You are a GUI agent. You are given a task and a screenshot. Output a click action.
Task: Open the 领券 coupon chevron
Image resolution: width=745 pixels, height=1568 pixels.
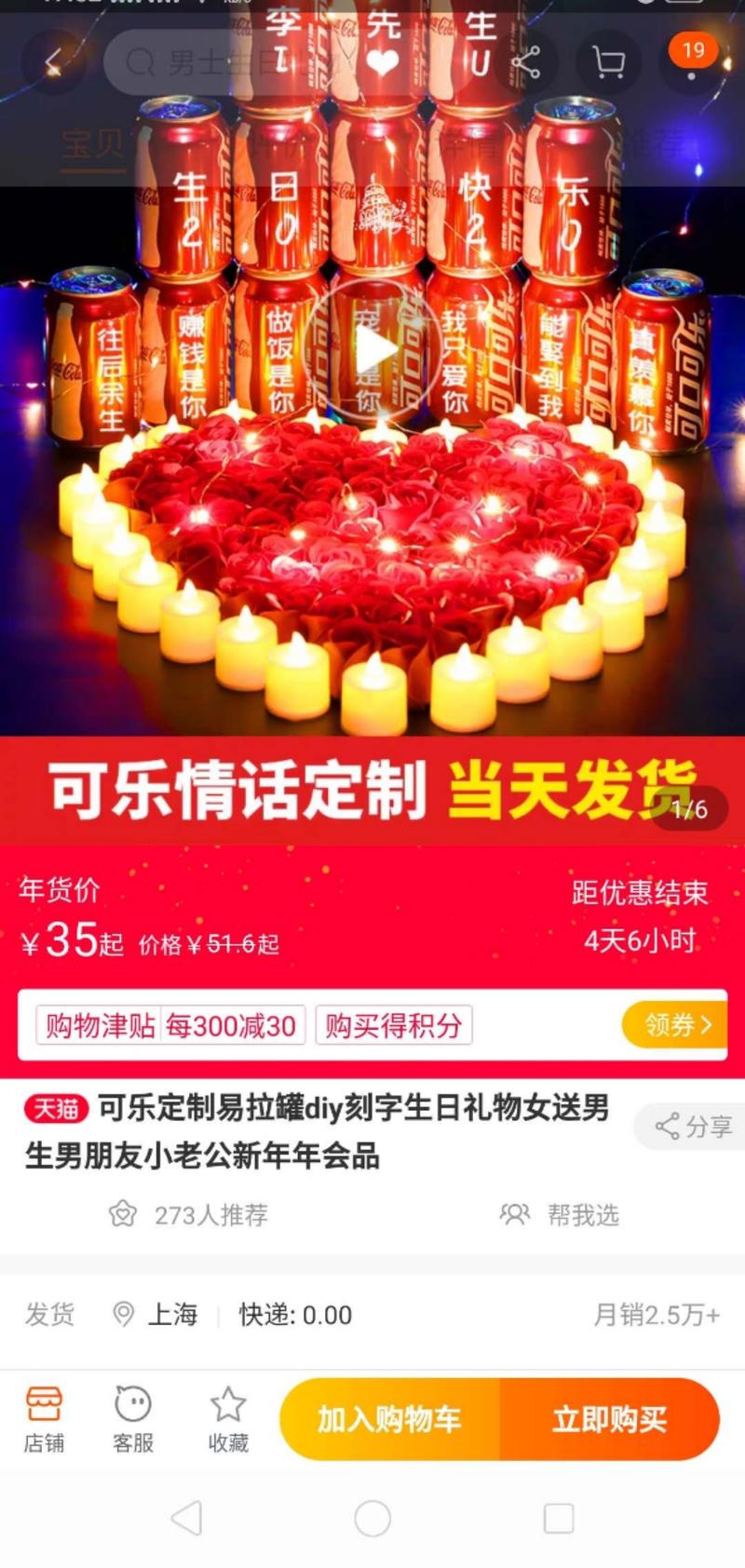coord(672,1022)
